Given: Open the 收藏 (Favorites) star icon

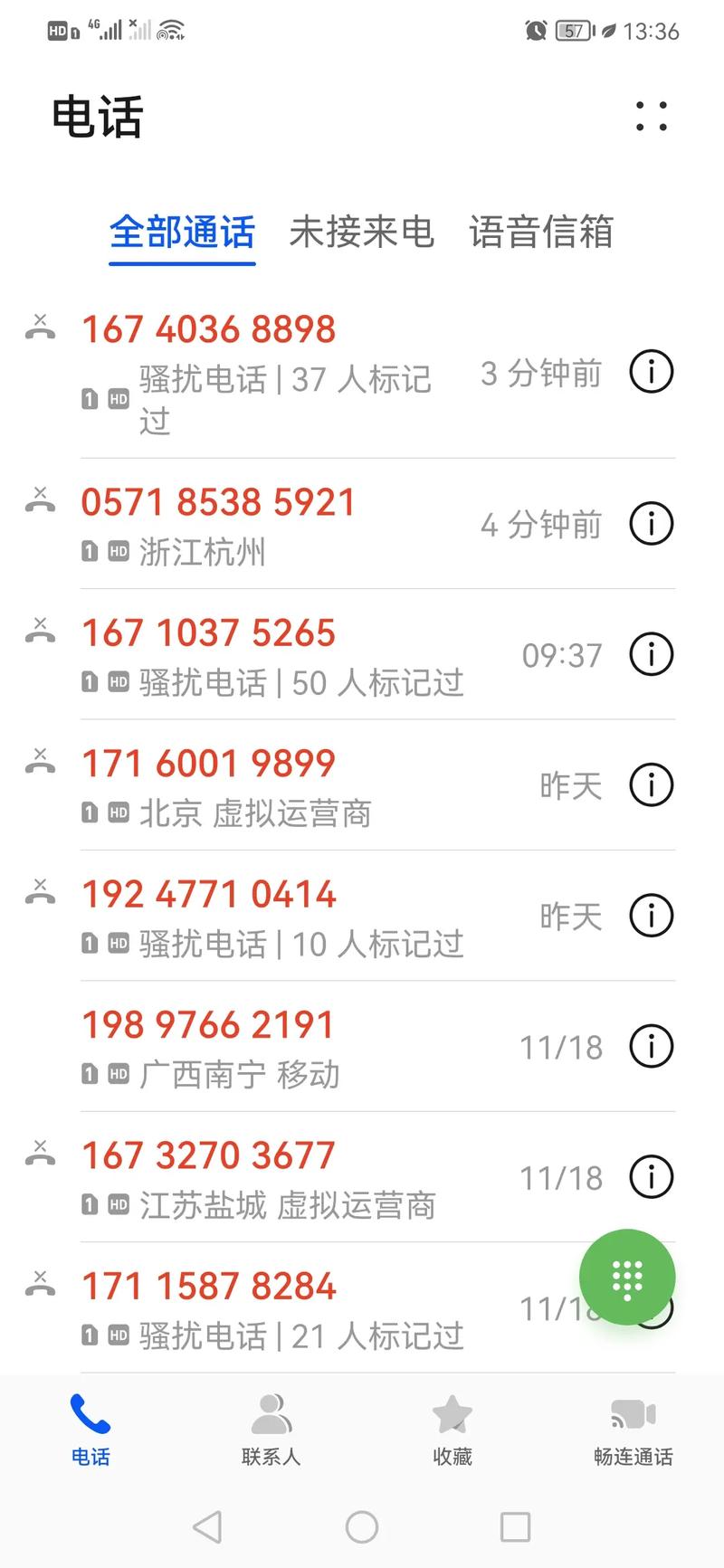Looking at the screenshot, I should click(x=452, y=1419).
